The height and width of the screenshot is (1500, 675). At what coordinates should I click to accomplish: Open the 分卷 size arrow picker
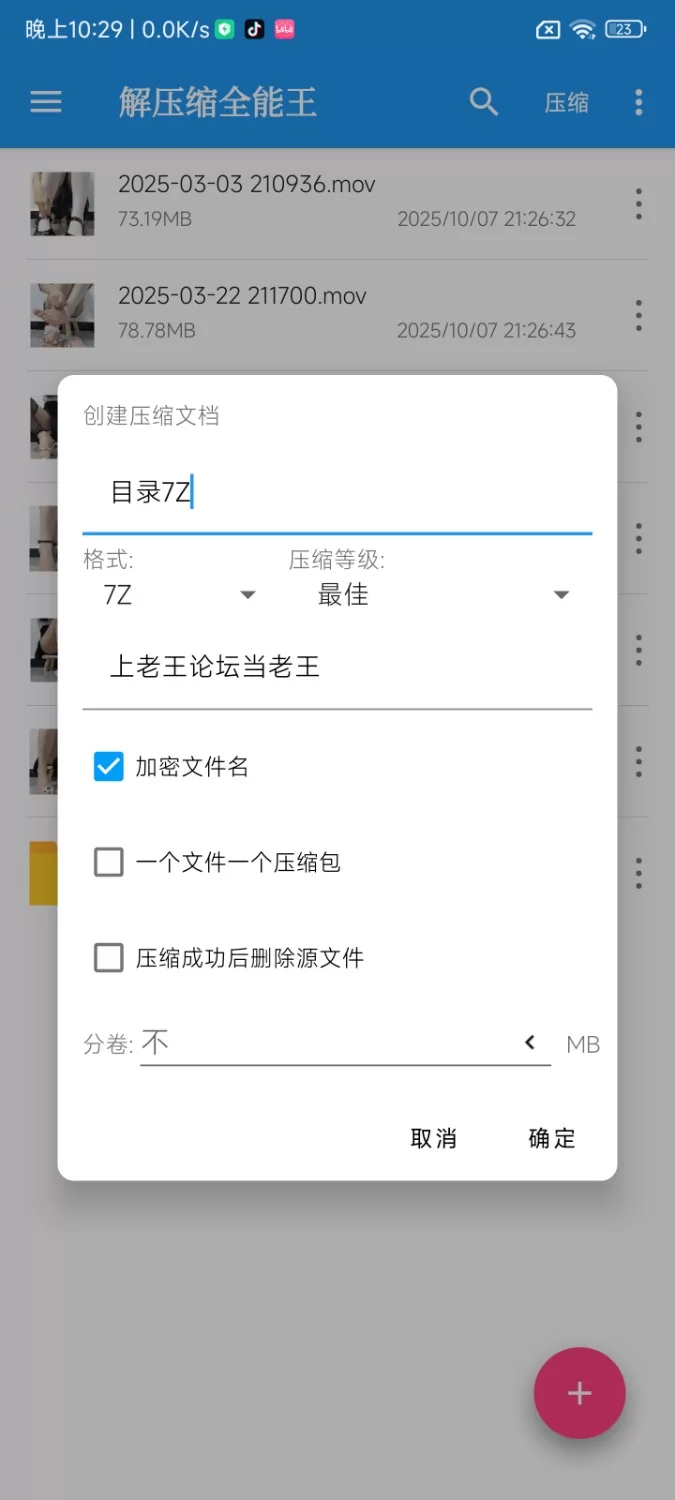click(530, 1043)
